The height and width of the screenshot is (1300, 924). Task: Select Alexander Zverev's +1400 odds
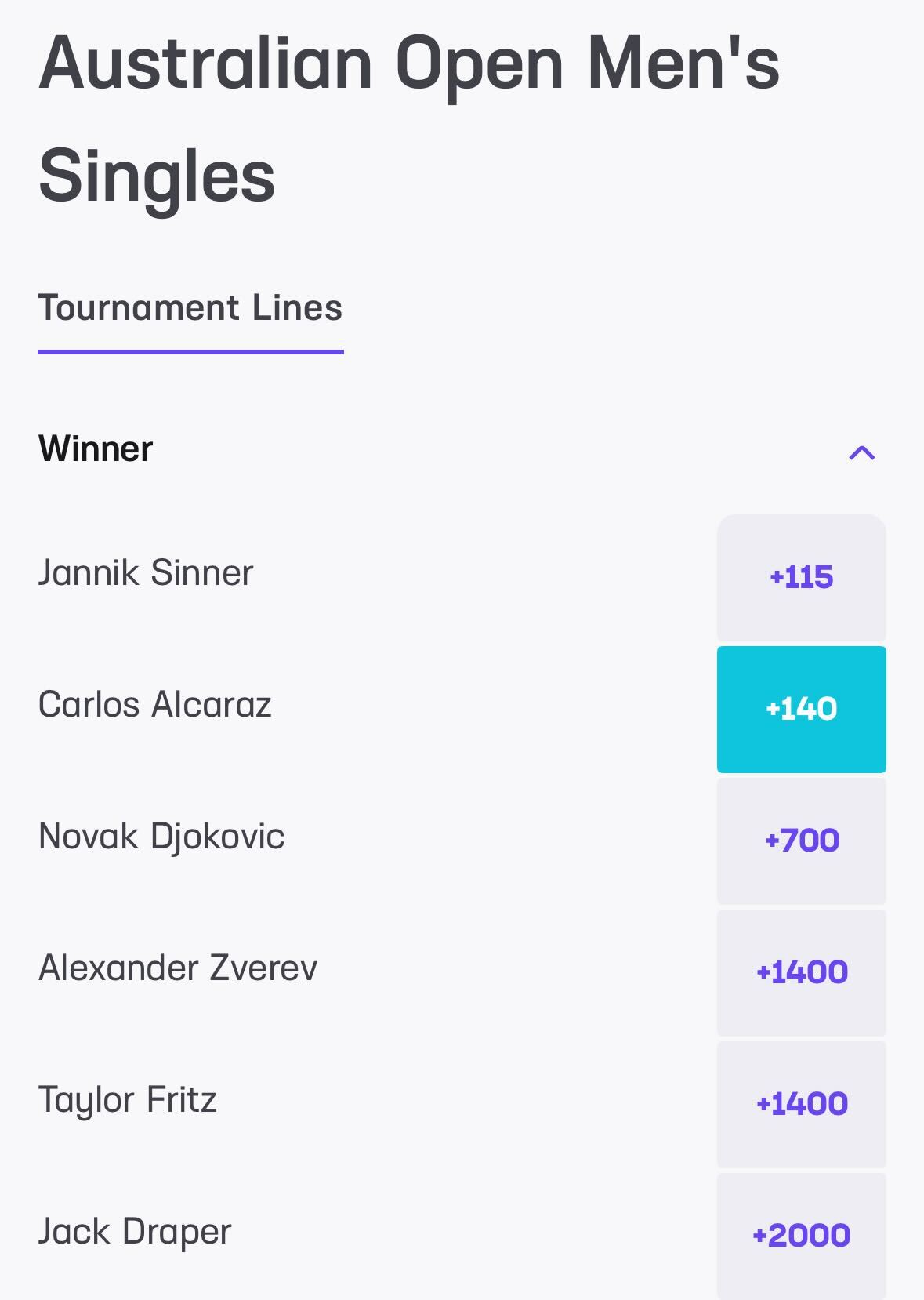800,971
